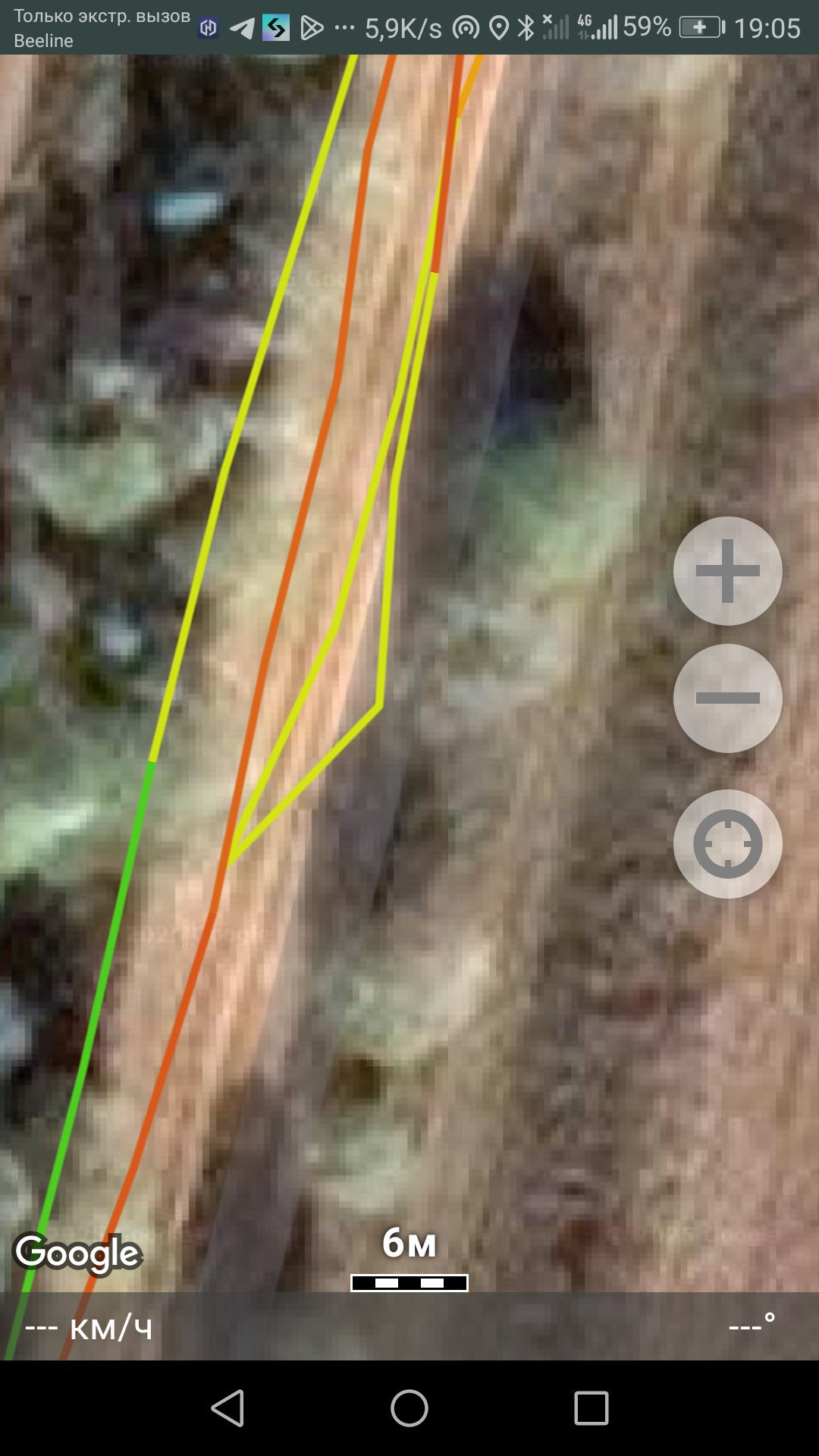Return to the home screen
Image resolution: width=819 pixels, height=1456 pixels.
coord(409,1408)
